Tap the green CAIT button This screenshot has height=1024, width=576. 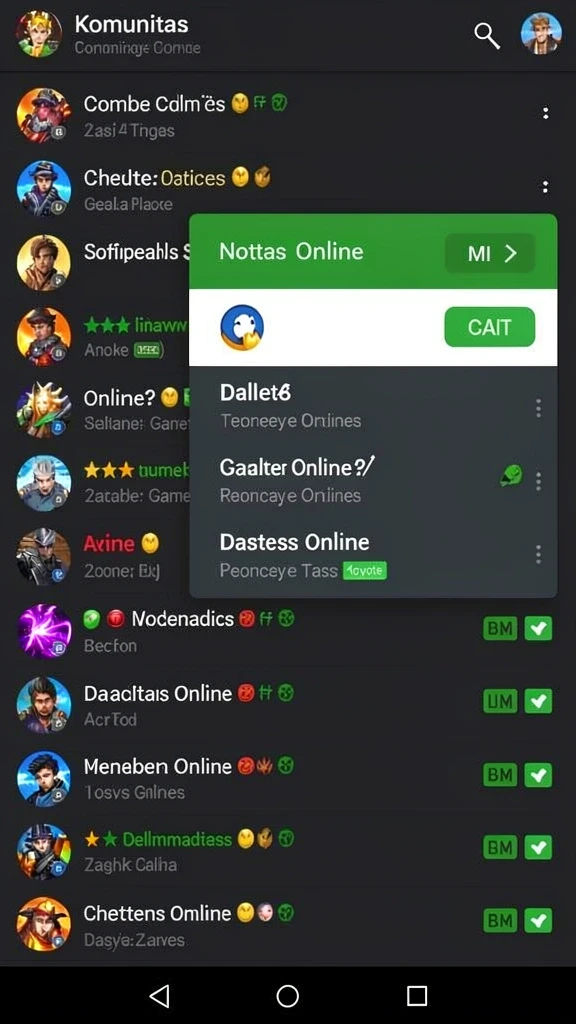[x=489, y=327]
